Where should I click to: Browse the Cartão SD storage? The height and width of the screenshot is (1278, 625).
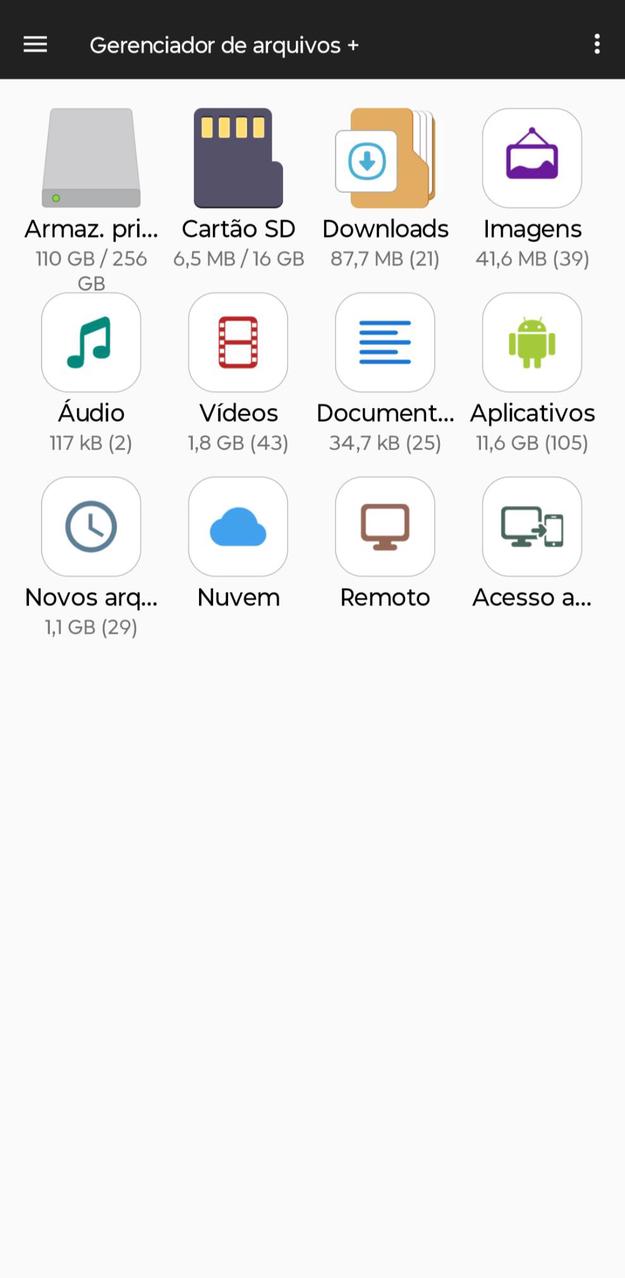[238, 159]
